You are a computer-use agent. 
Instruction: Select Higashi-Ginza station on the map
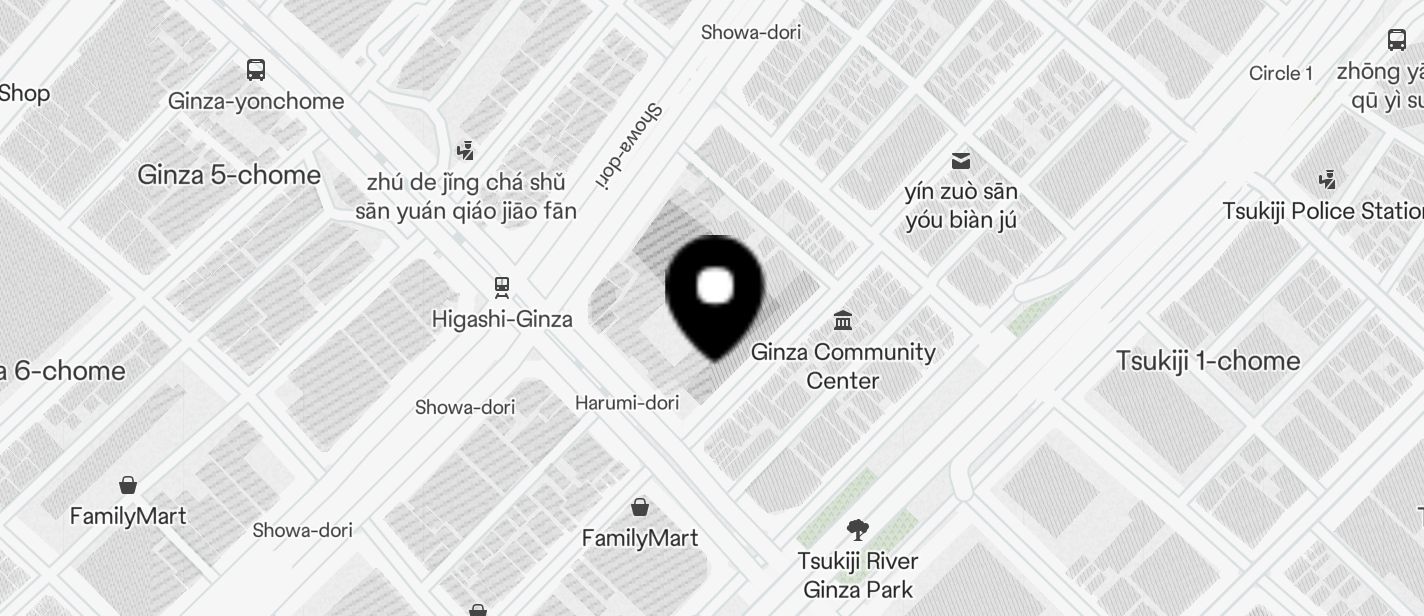pyautogui.click(x=502, y=288)
